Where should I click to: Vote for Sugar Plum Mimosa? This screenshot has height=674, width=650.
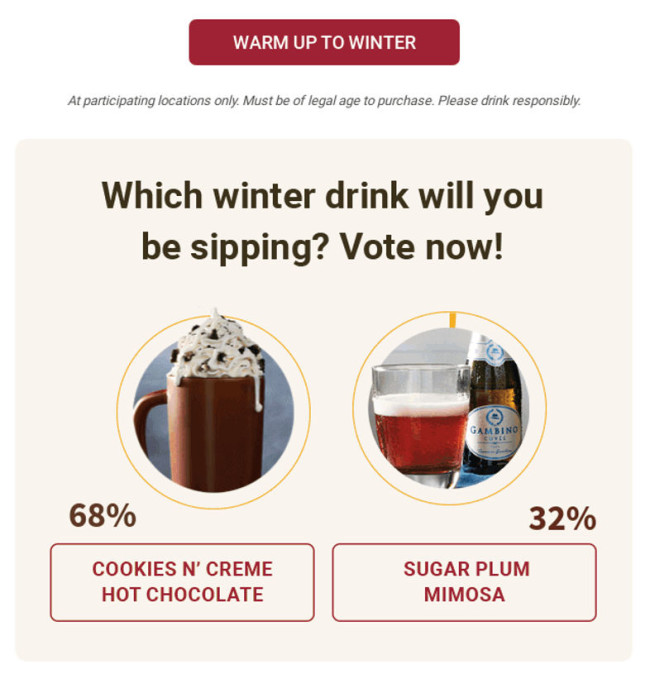pyautogui.click(x=464, y=582)
